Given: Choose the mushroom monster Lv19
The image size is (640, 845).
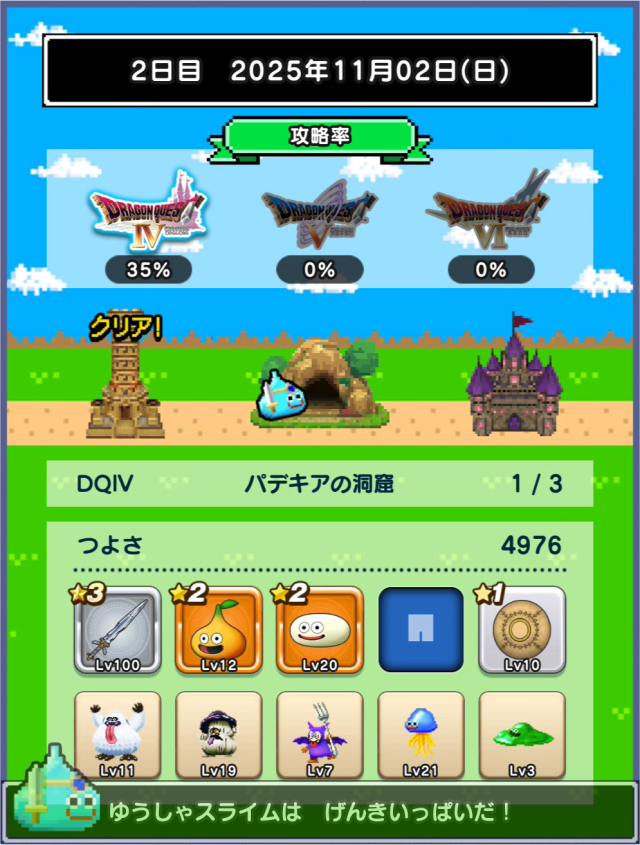Looking at the screenshot, I should pyautogui.click(x=218, y=735).
